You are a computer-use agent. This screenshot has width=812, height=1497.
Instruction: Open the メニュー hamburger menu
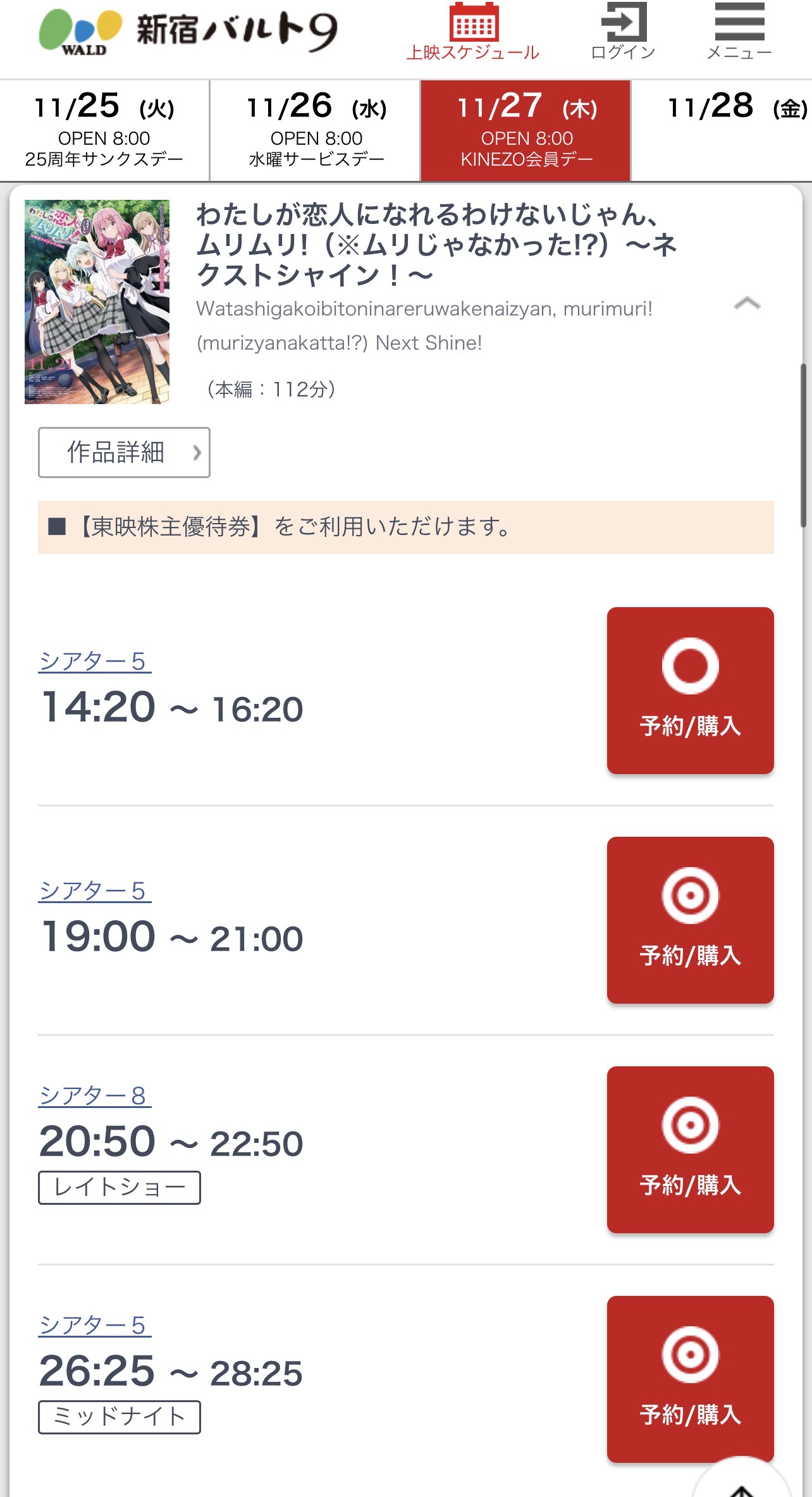pyautogui.click(x=739, y=32)
